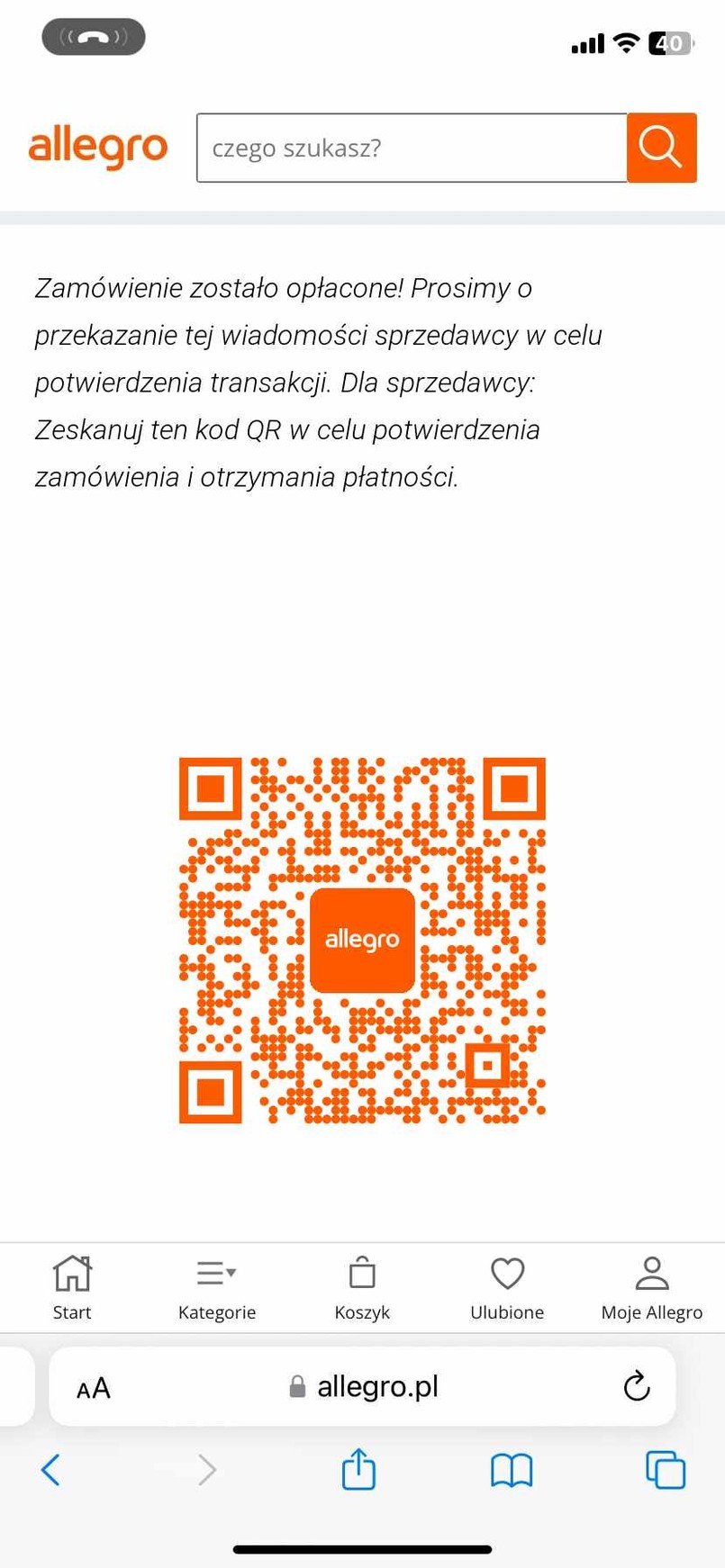Tap the orange search magnifier icon
The image size is (725, 1568).
[x=661, y=148]
